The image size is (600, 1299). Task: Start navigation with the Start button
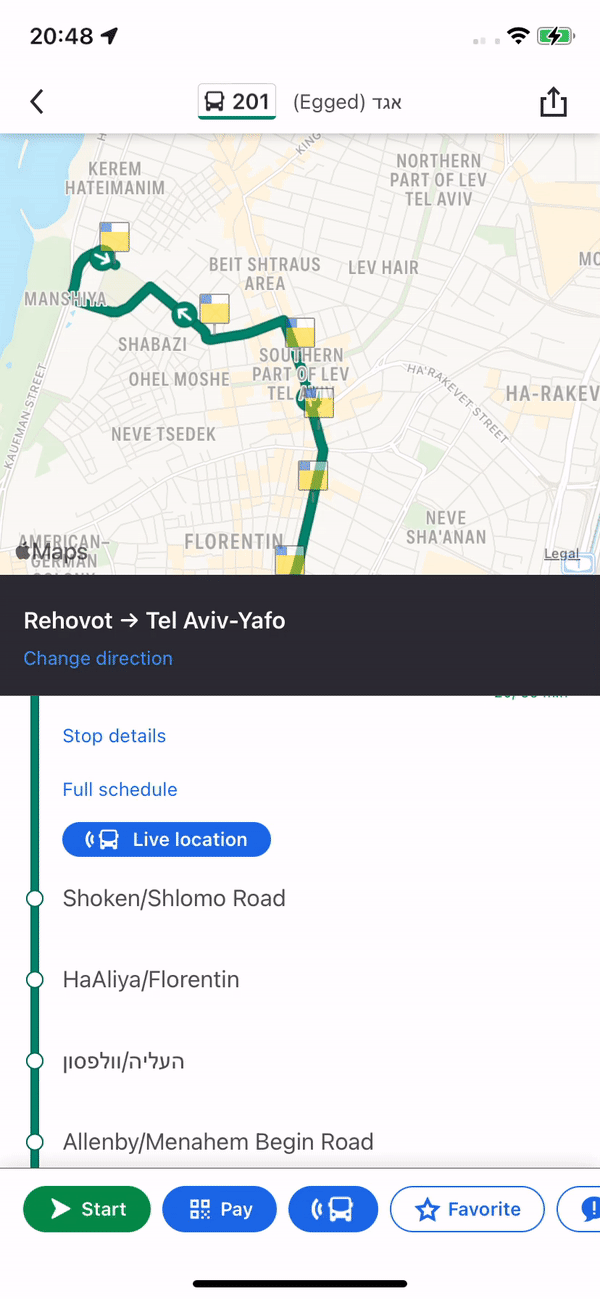pyautogui.click(x=87, y=1209)
